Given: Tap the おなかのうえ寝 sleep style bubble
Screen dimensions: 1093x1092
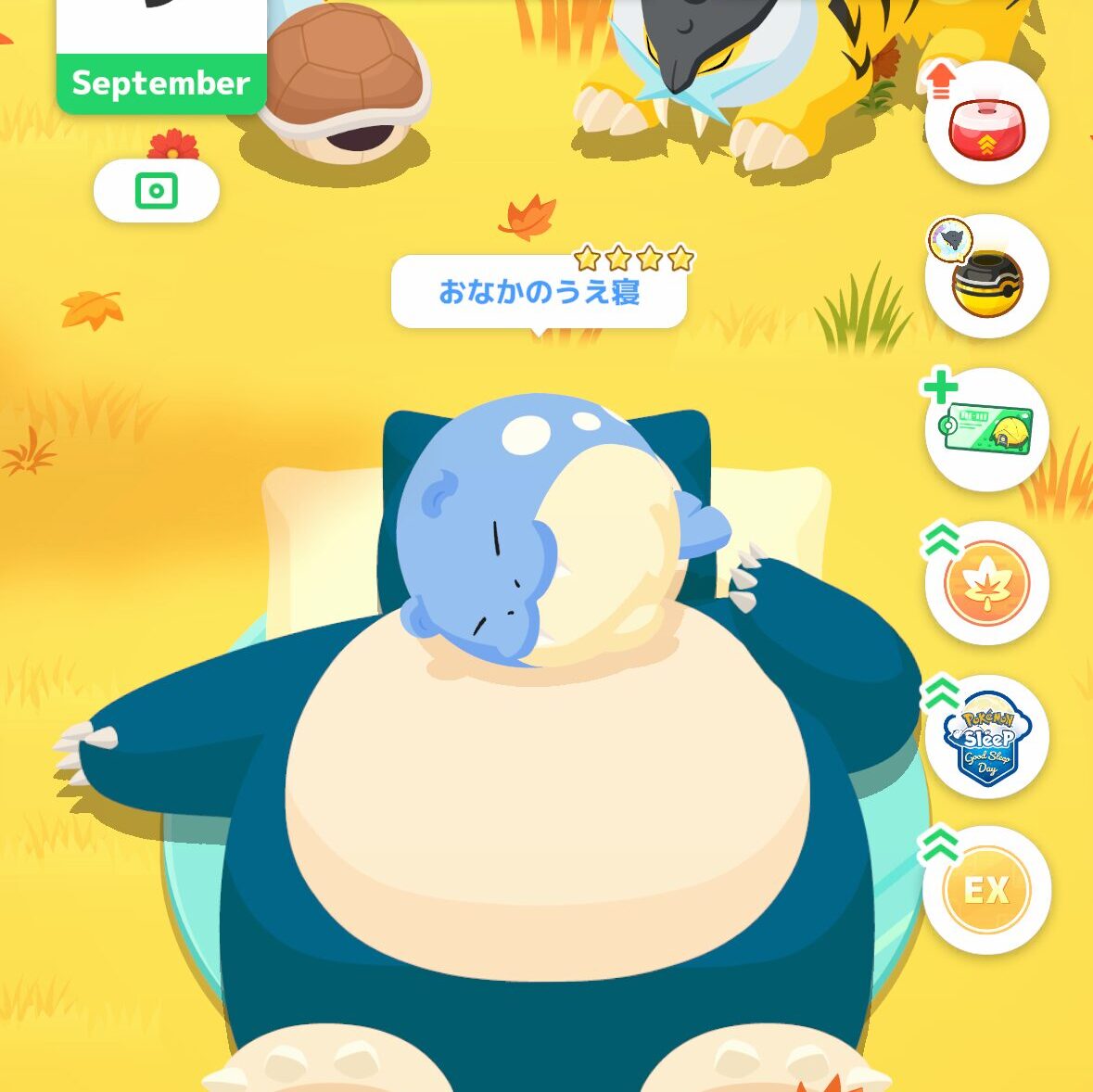Looking at the screenshot, I should (539, 292).
